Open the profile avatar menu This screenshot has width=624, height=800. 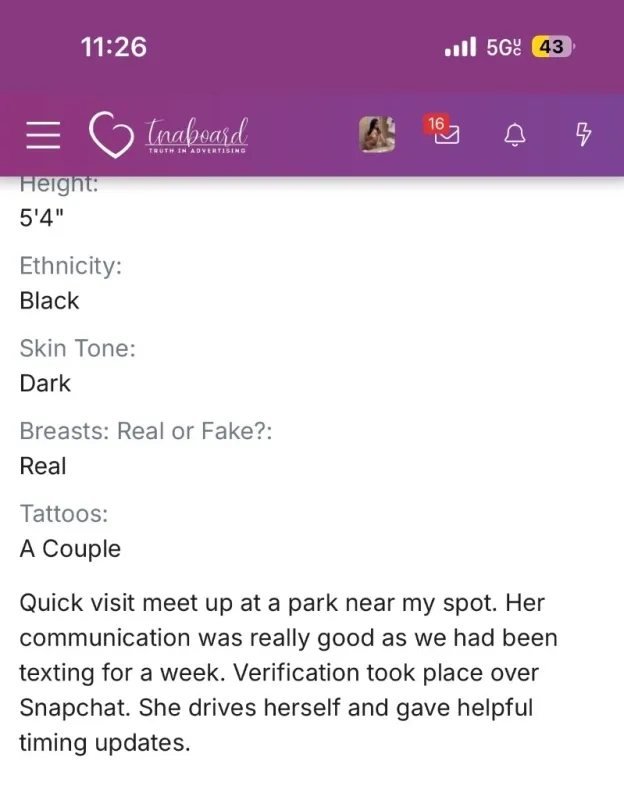point(377,135)
